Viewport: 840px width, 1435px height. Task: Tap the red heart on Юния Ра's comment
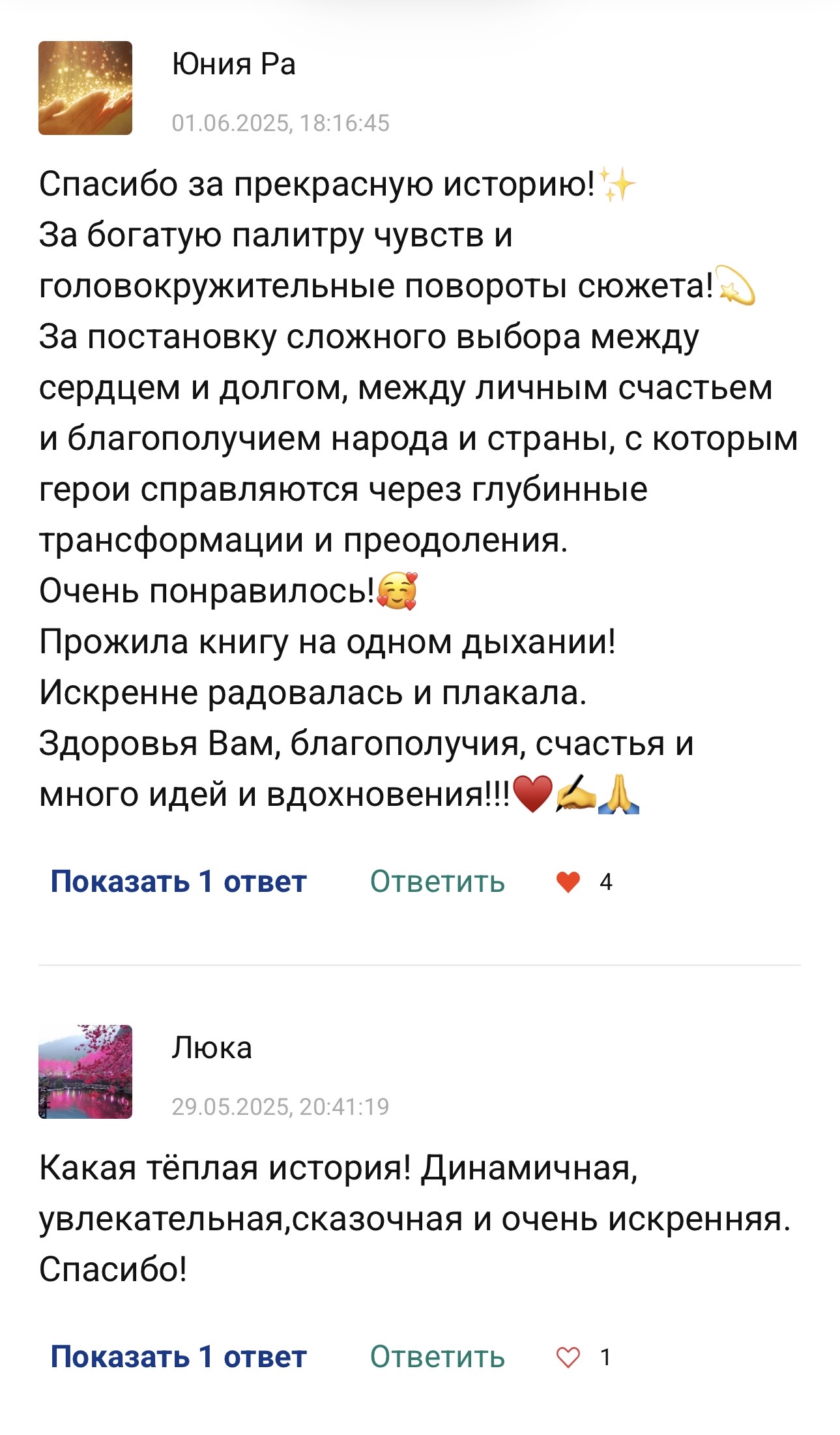[568, 882]
